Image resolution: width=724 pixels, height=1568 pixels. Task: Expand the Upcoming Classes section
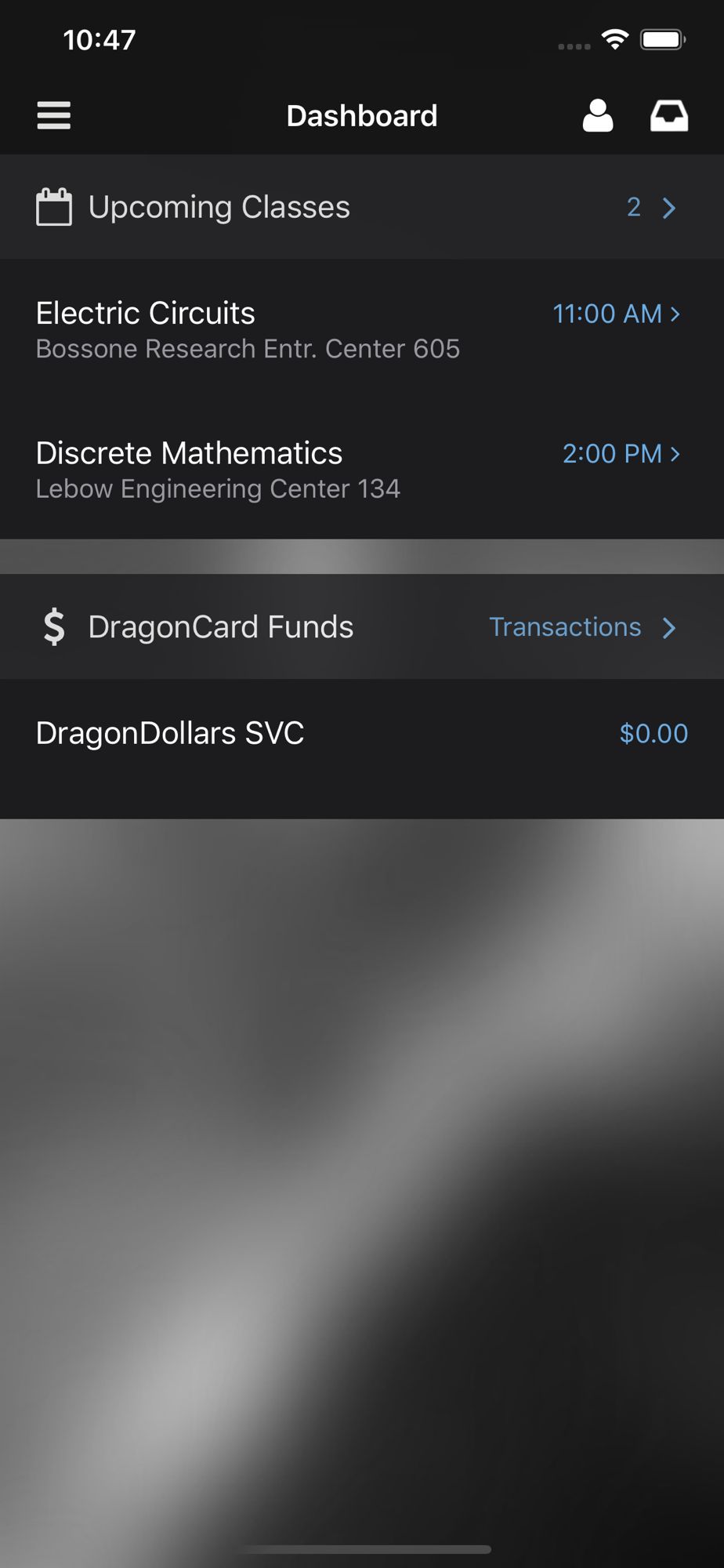click(652, 208)
